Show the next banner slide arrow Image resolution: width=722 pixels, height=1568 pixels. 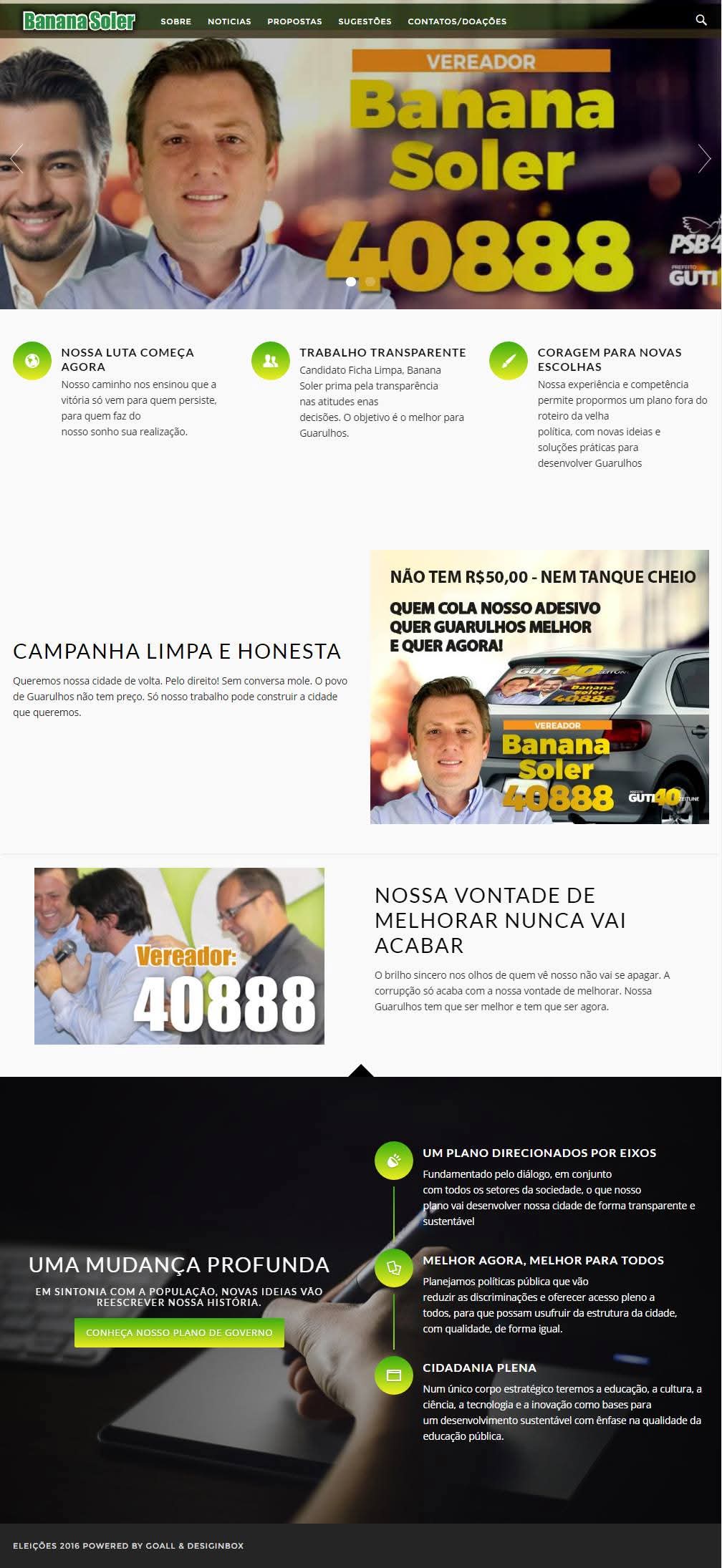point(704,158)
